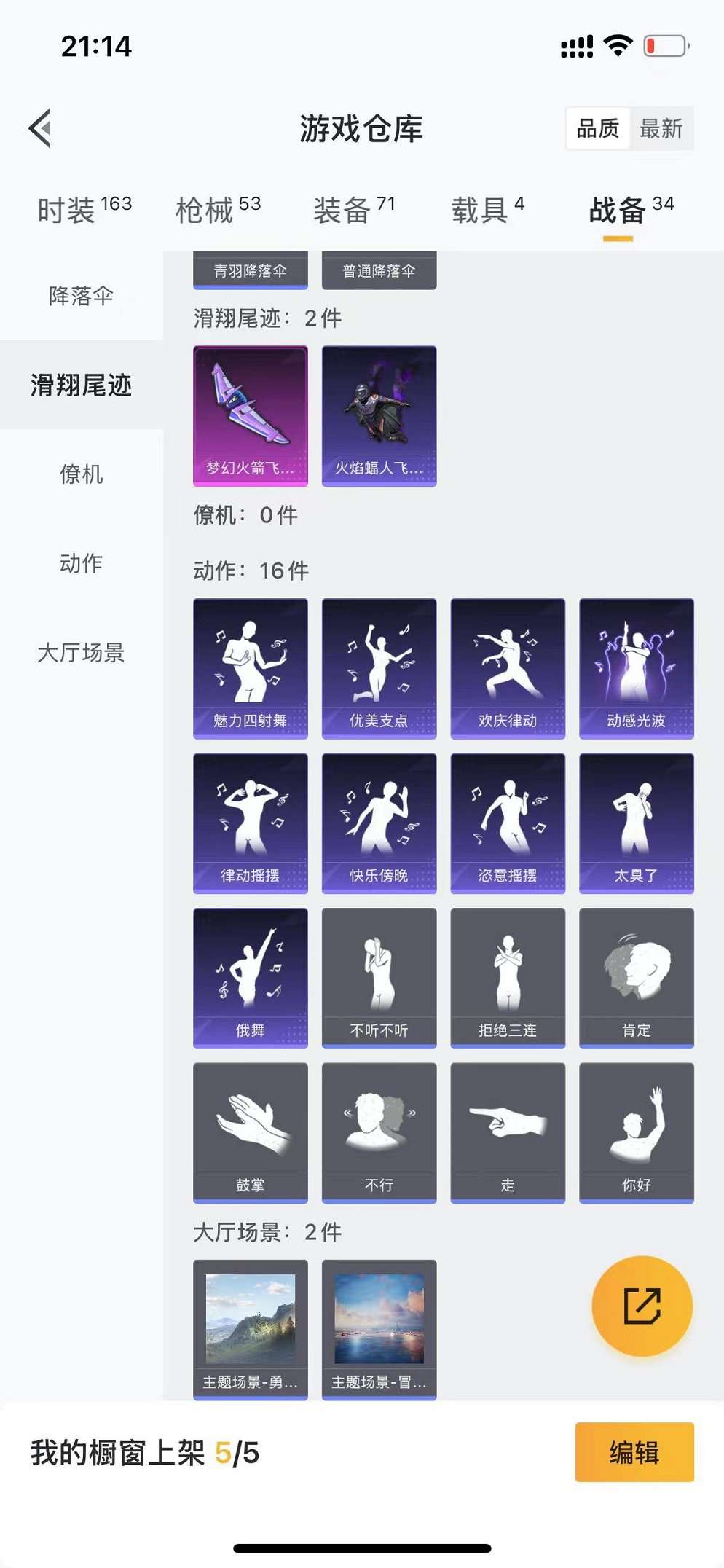Go back using the top-left arrow
This screenshot has width=724, height=1568.
pos(41,128)
